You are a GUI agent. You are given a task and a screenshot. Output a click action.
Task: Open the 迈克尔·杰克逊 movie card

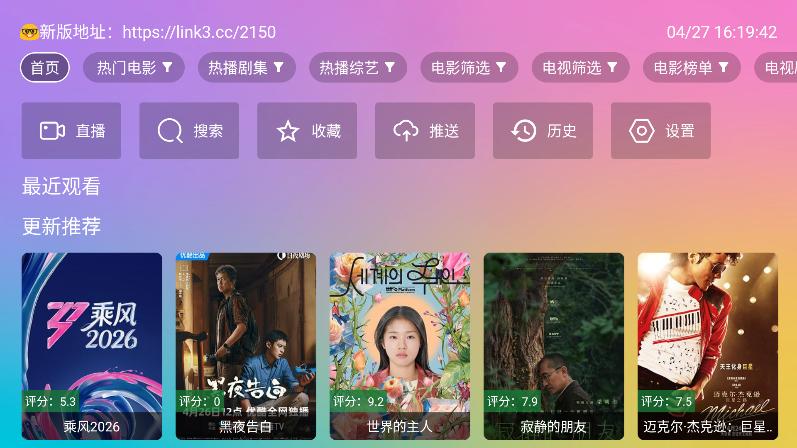708,345
